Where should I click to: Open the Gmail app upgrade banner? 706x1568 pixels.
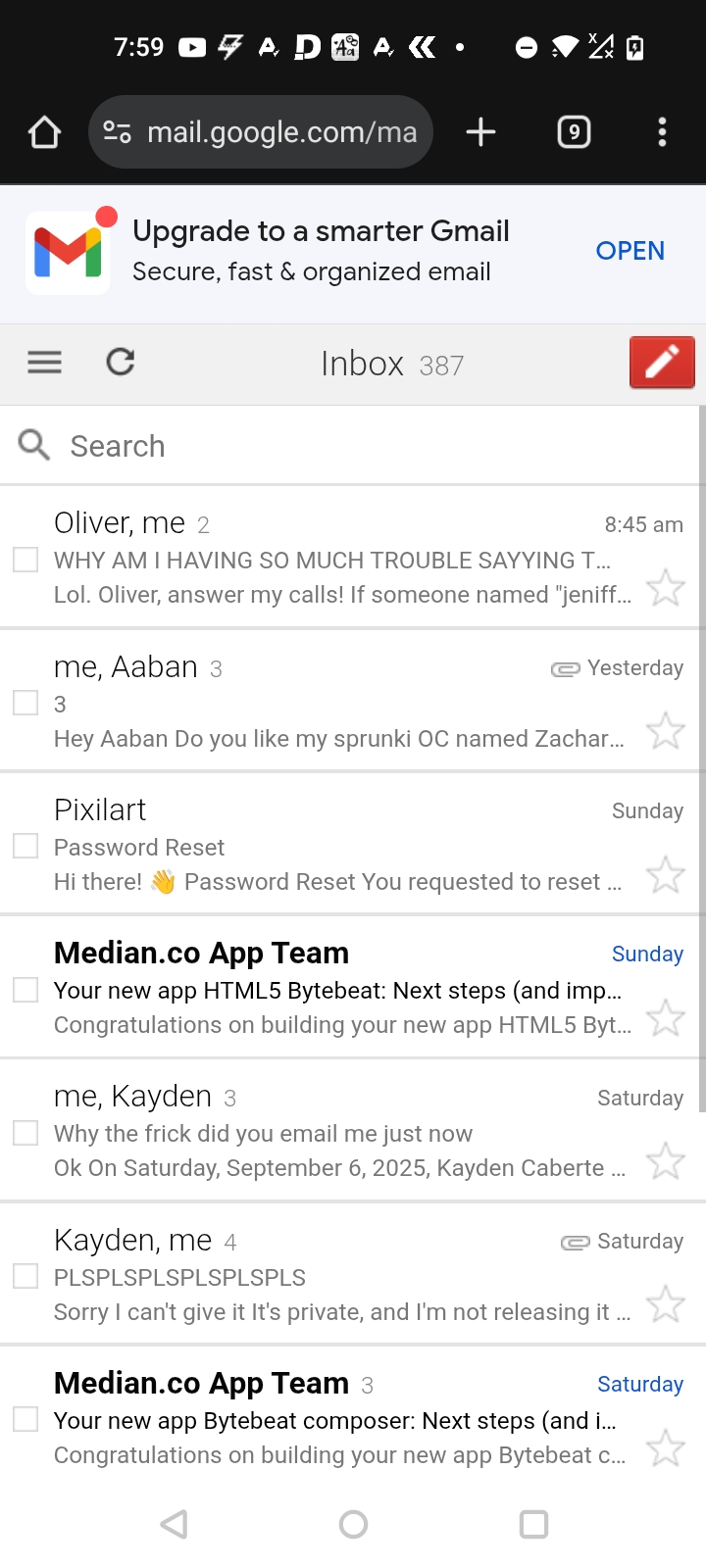click(630, 251)
